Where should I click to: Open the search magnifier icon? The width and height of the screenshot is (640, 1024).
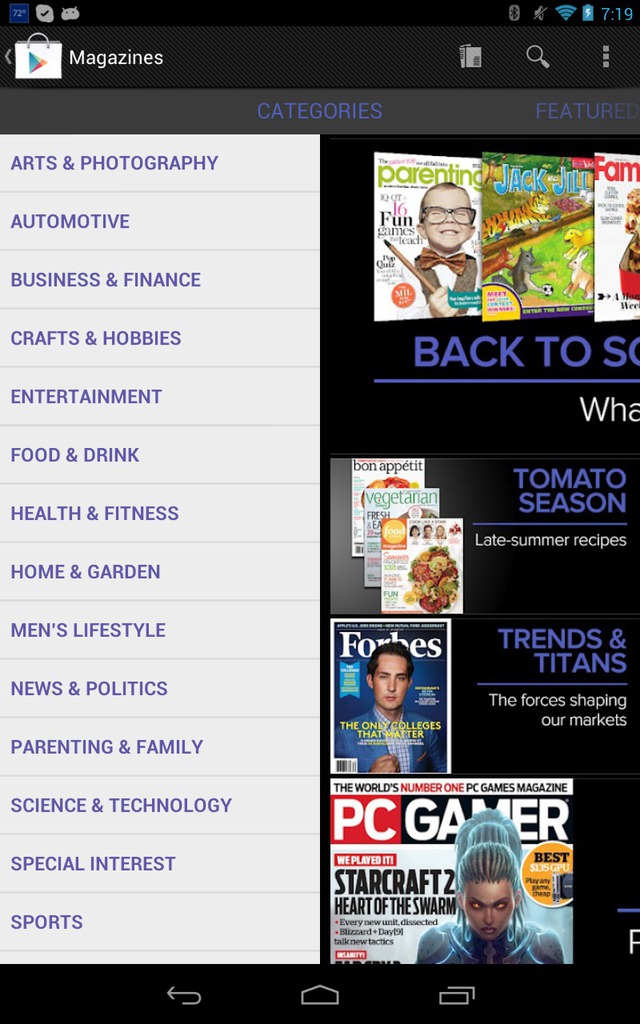[537, 57]
